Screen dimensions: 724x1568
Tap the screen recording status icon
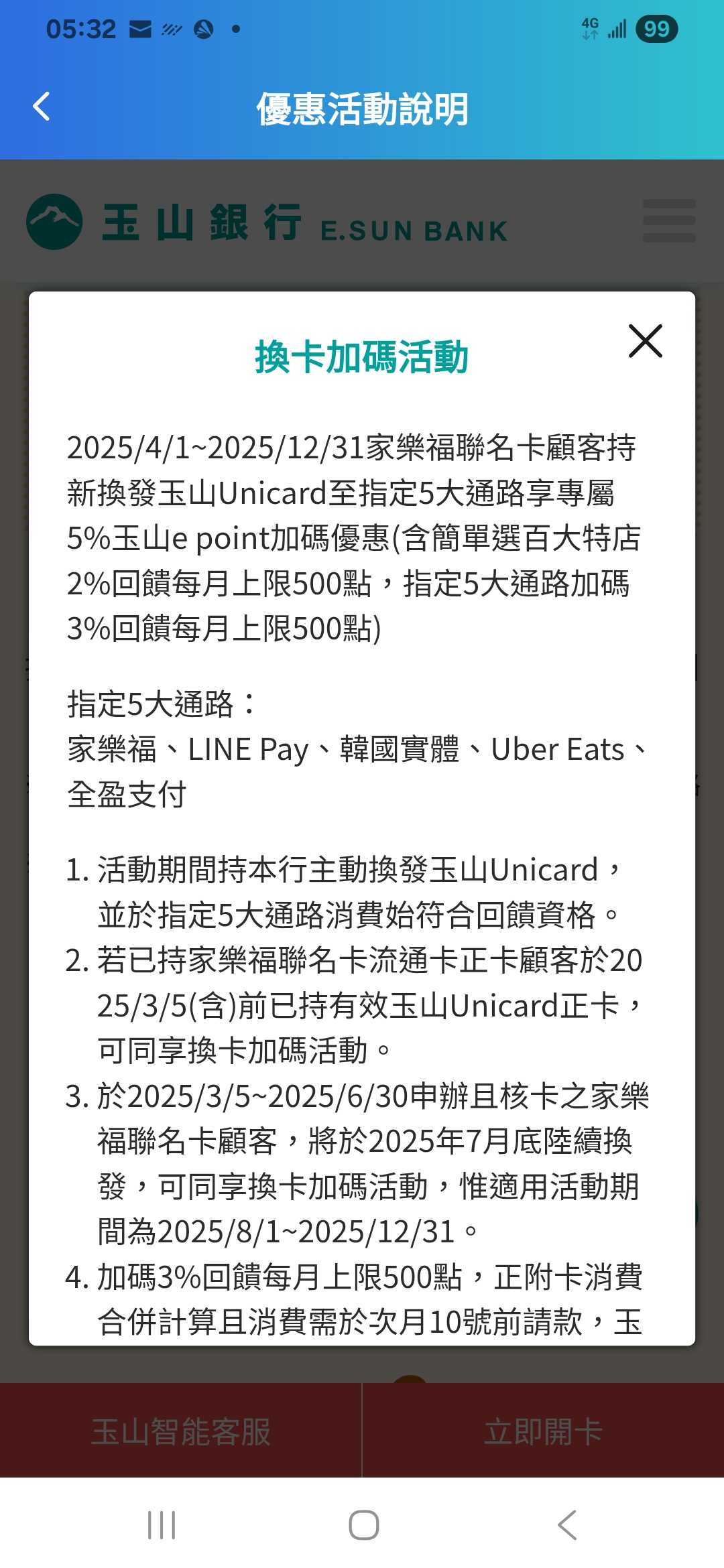(173, 28)
